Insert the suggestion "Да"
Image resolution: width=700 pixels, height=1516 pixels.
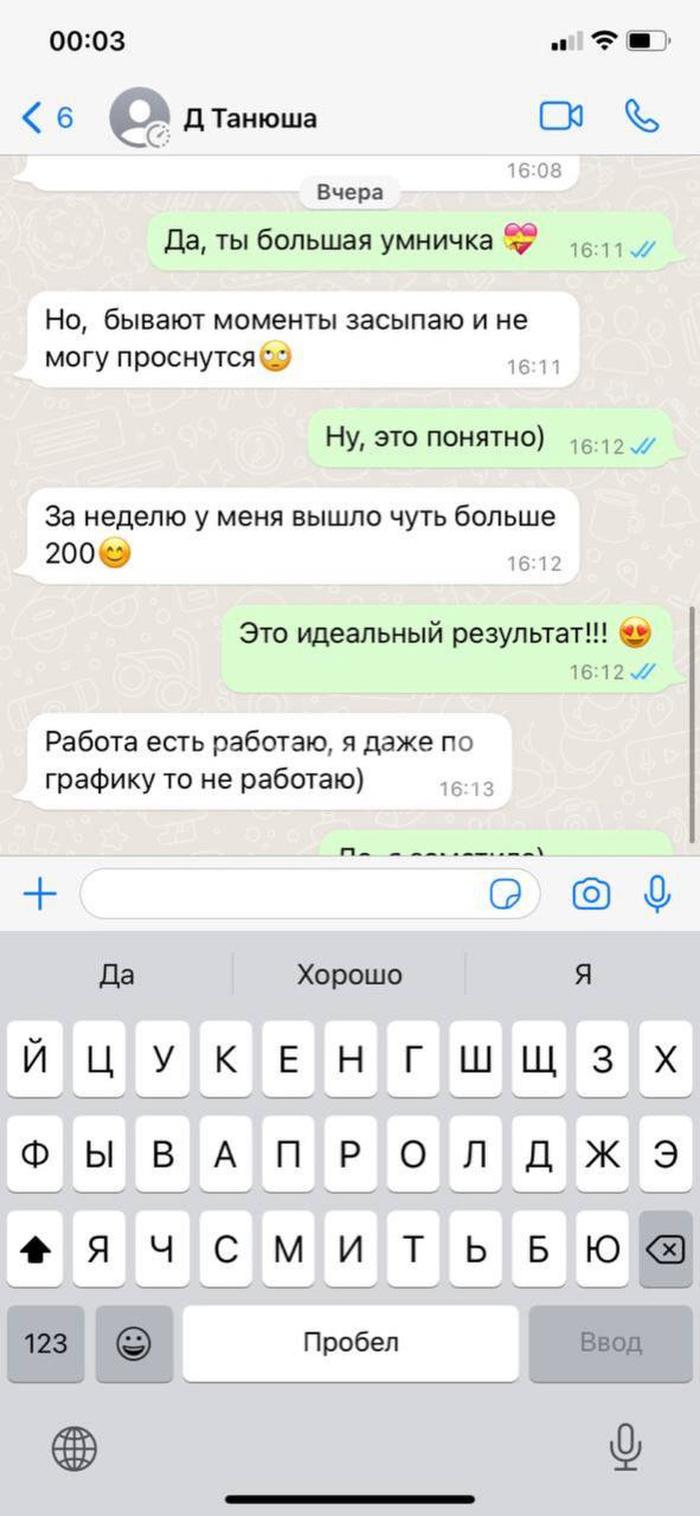[117, 974]
